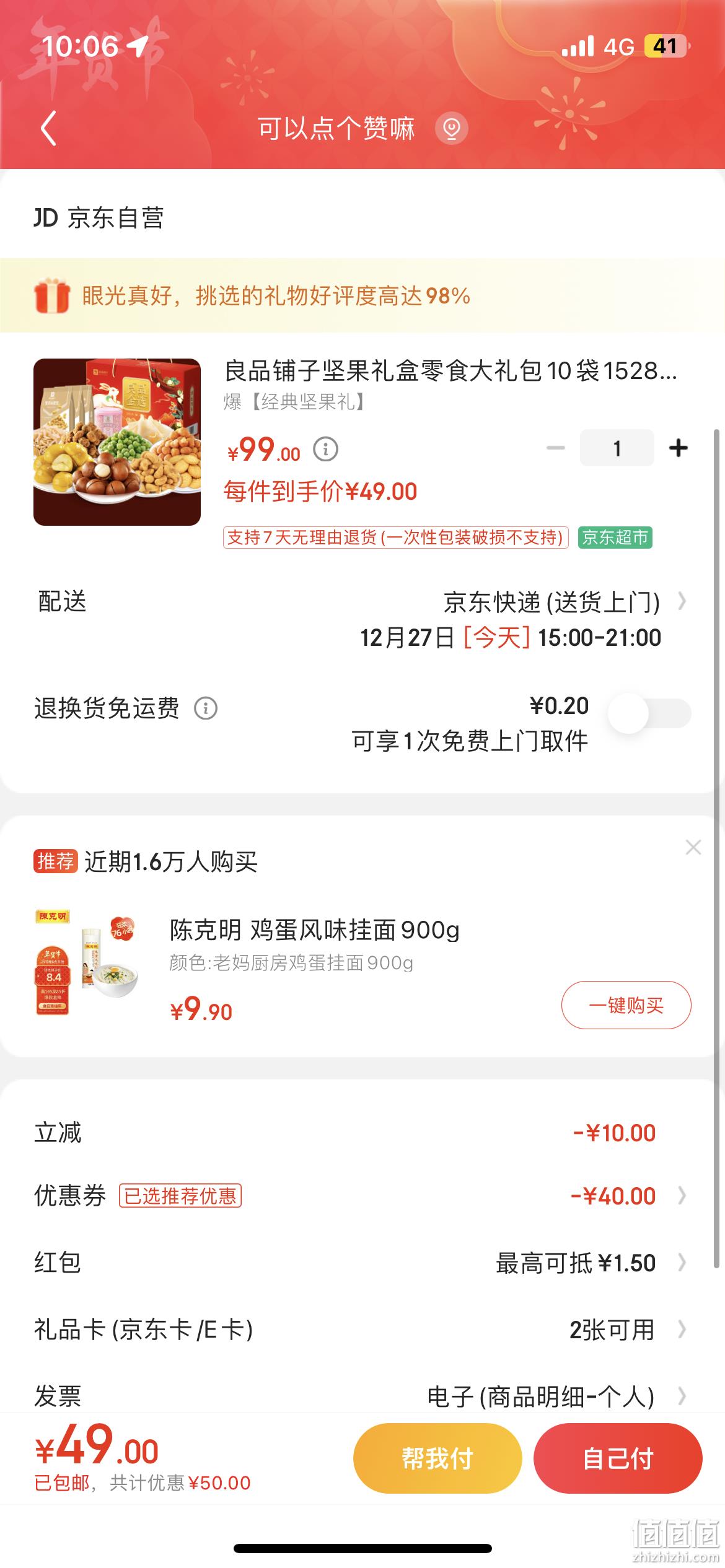Tap 自己付 to pay yourself
725x1568 pixels.
(x=618, y=1458)
